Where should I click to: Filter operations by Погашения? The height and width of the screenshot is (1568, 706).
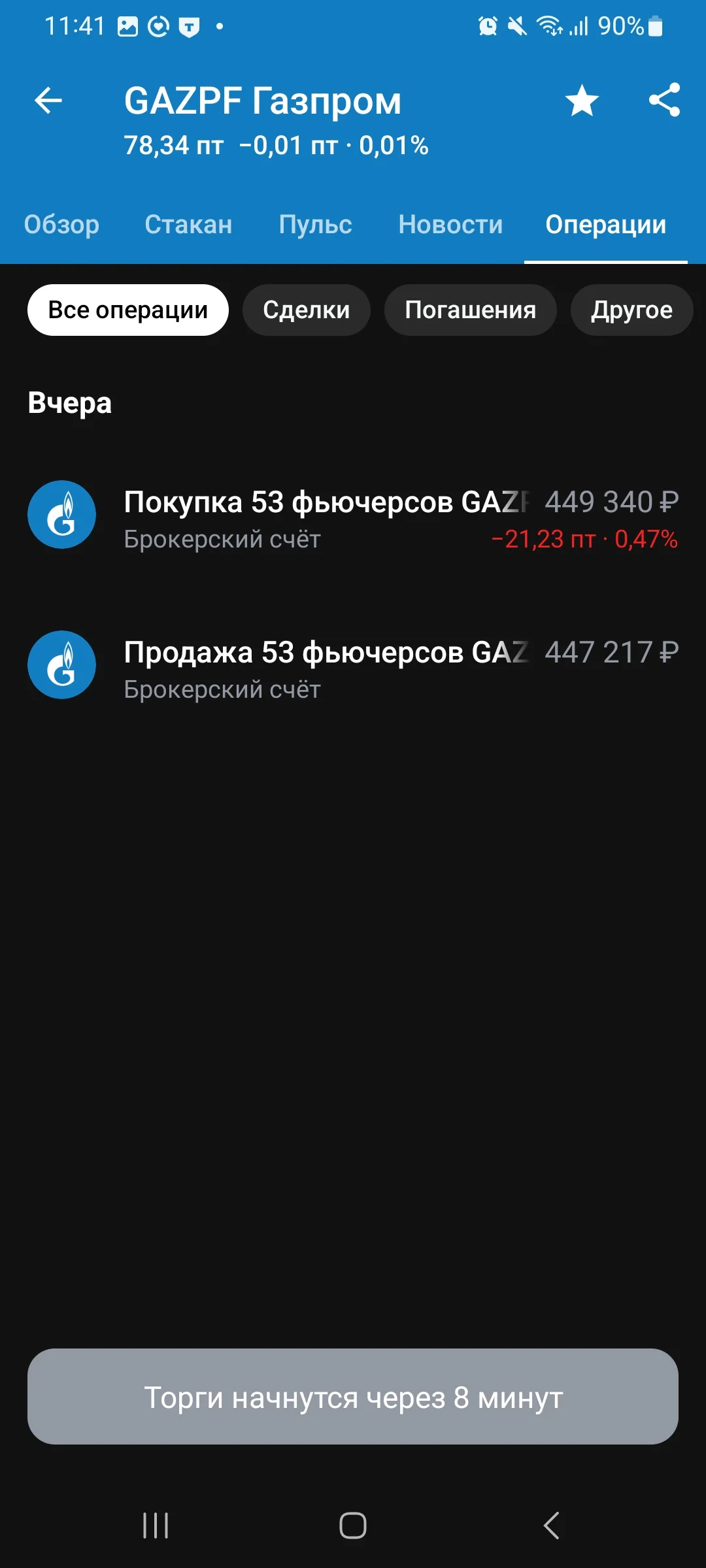pos(470,310)
